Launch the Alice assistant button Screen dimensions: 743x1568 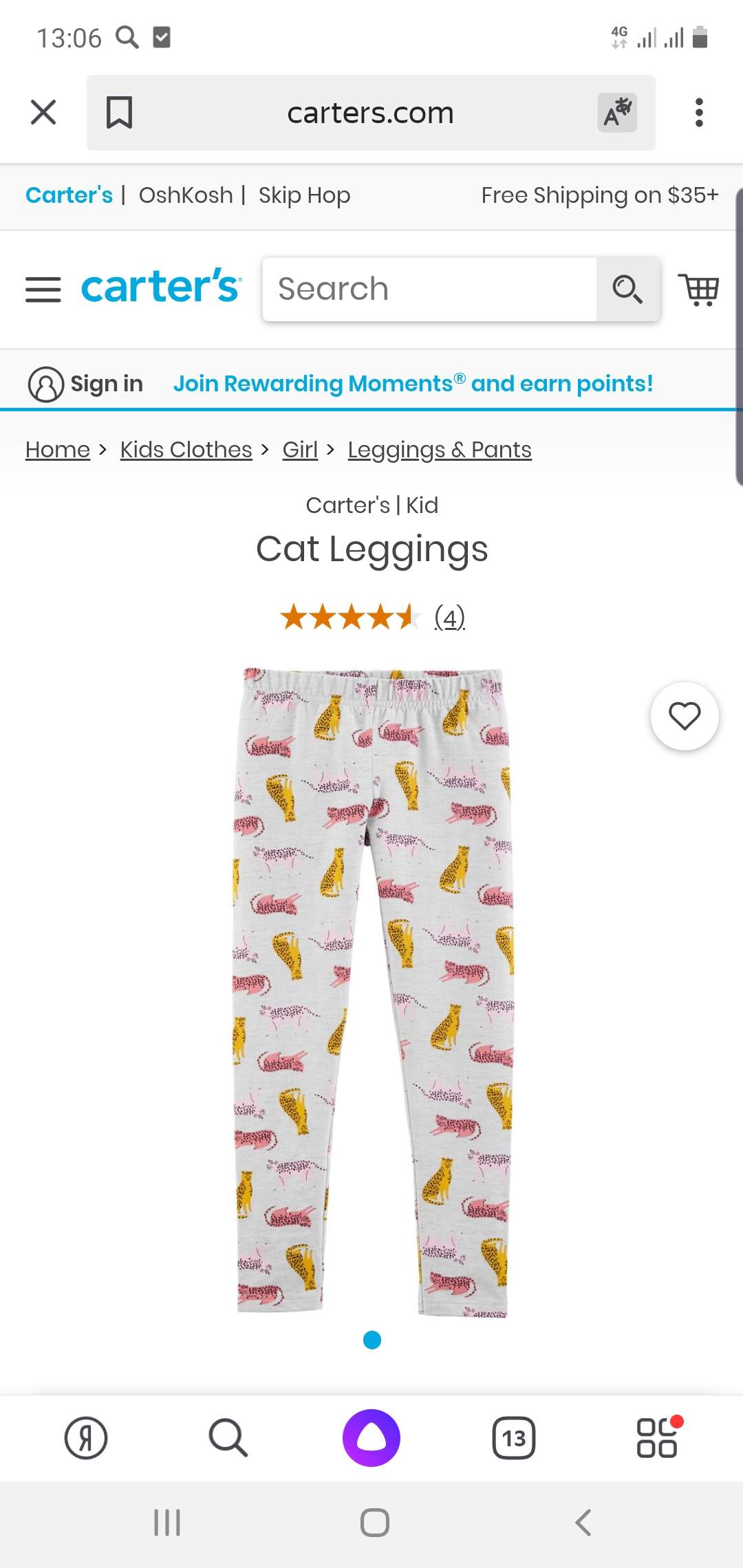click(371, 1438)
